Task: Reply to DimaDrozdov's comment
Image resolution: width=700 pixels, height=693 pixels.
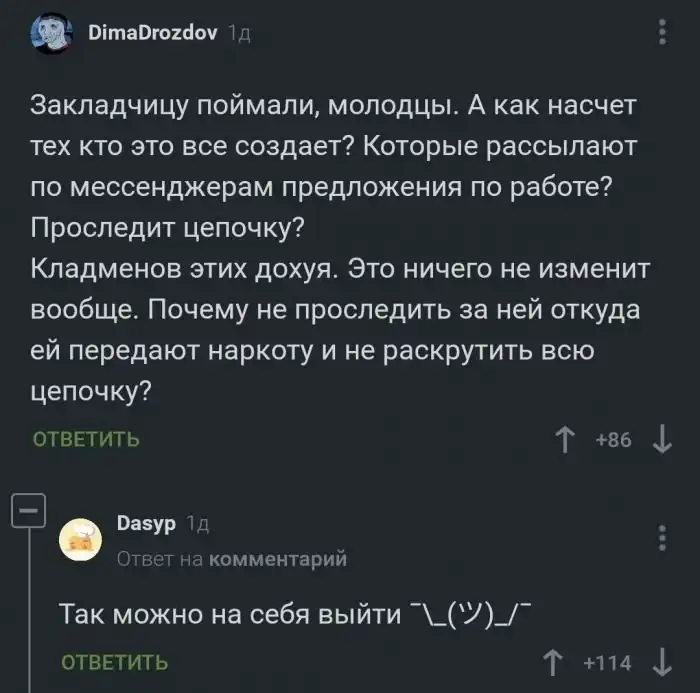Action: [x=86, y=439]
